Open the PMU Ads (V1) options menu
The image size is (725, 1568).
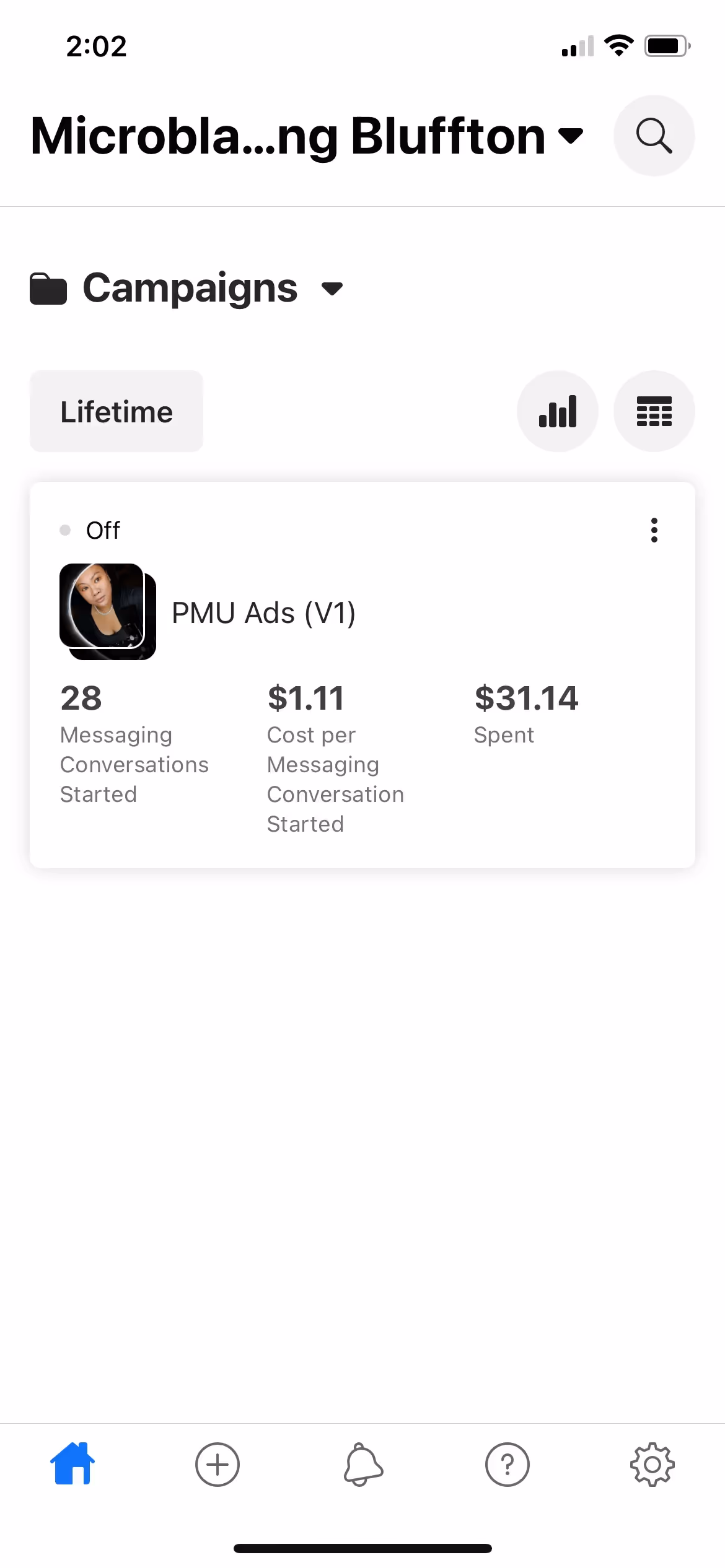pos(654,530)
